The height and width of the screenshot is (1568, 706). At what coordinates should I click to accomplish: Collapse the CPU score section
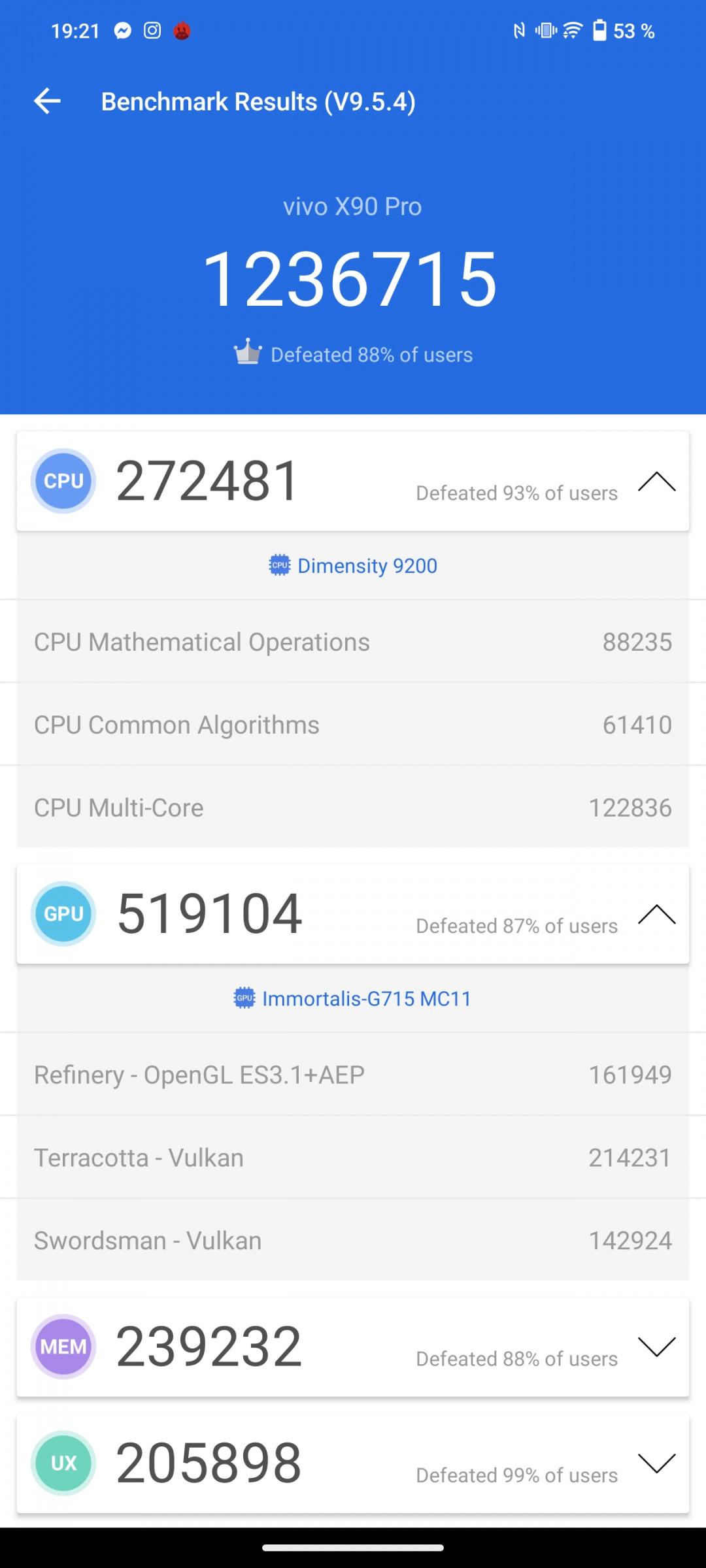point(656,482)
